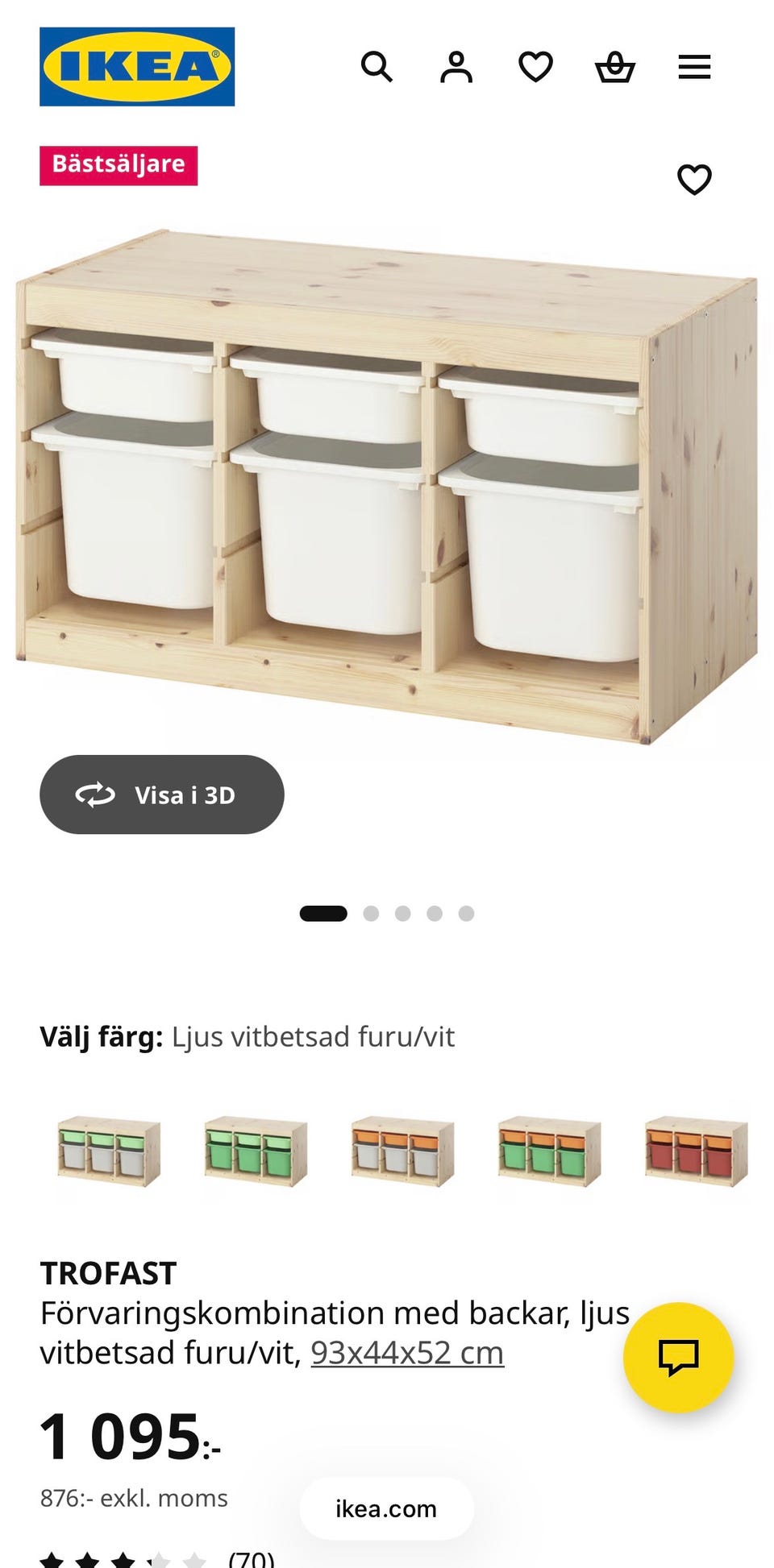Open the hamburger navigation menu
The width and height of the screenshot is (774, 1568).
694,67
